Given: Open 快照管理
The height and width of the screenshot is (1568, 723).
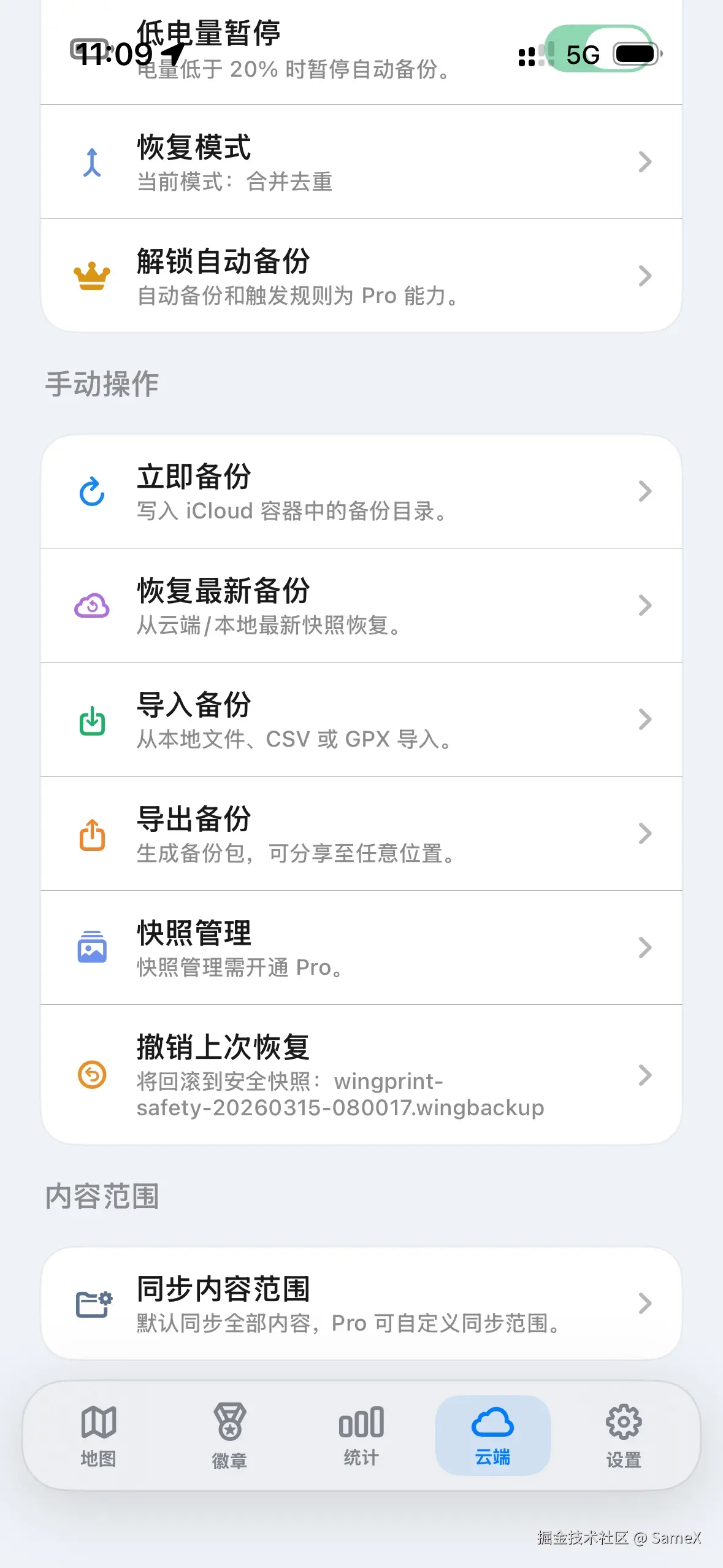Looking at the screenshot, I should [361, 948].
